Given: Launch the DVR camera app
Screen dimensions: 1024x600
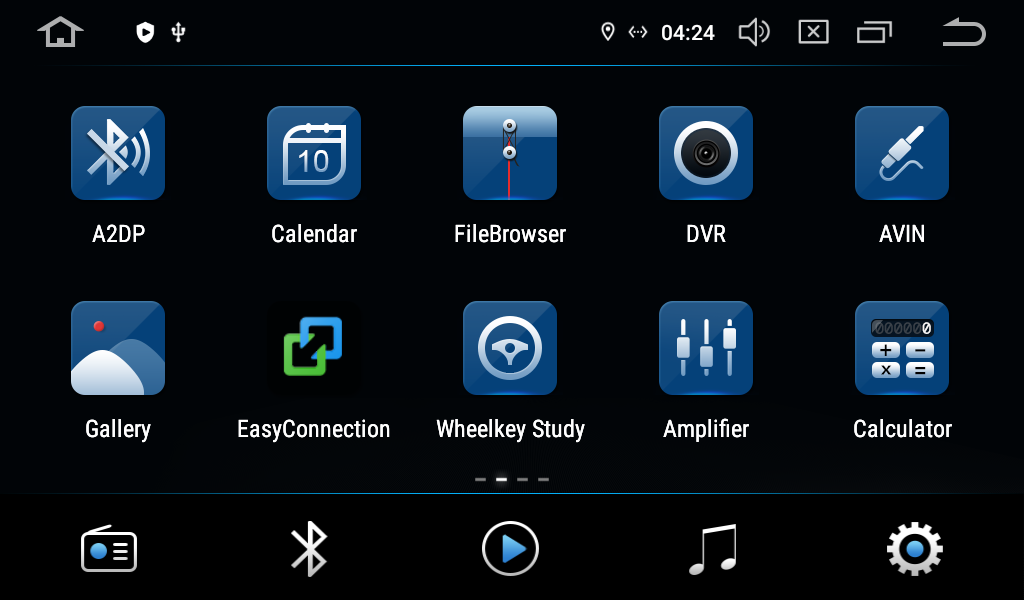Looking at the screenshot, I should [706, 153].
